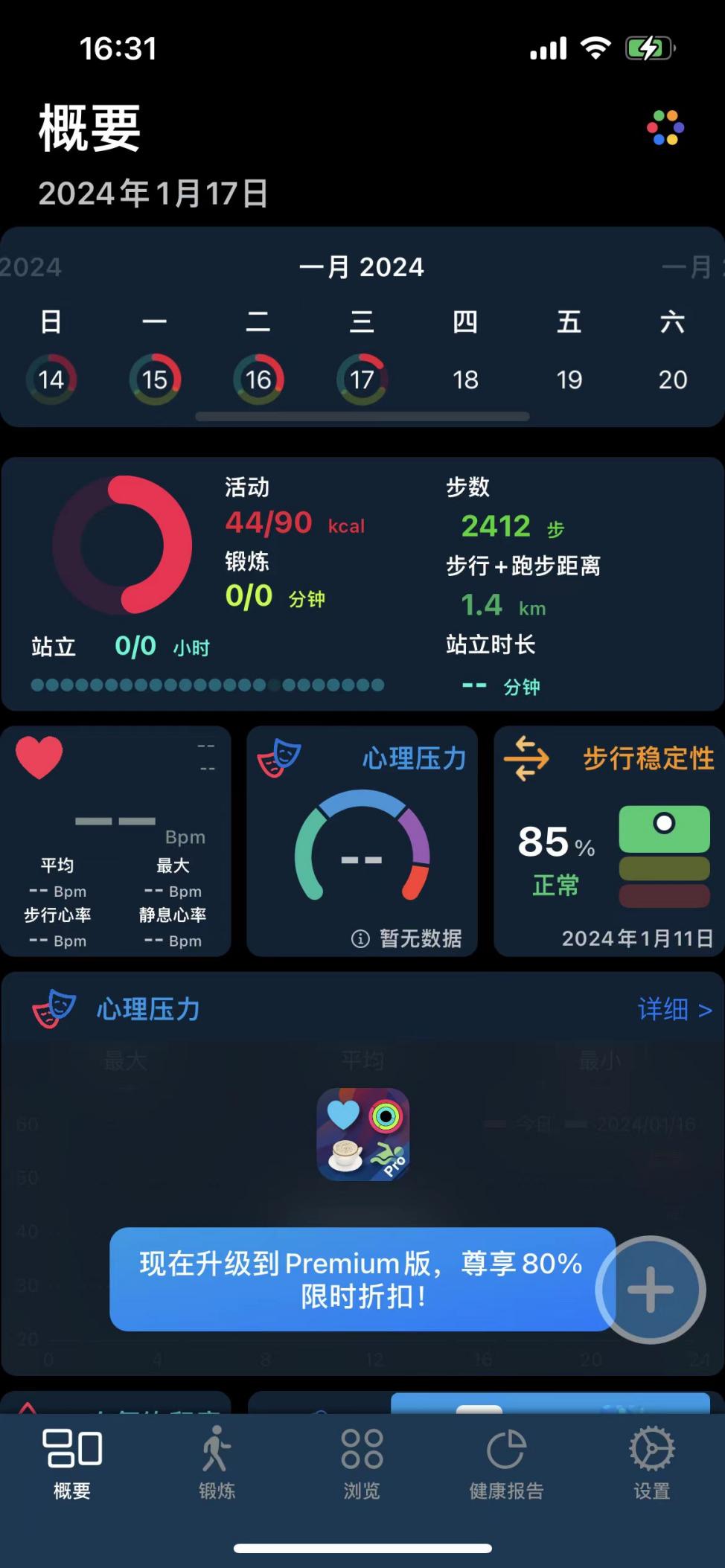This screenshot has width=725, height=1568.
Task: Tap the Premium upgrade discount banner
Action: pyautogui.click(x=362, y=1279)
